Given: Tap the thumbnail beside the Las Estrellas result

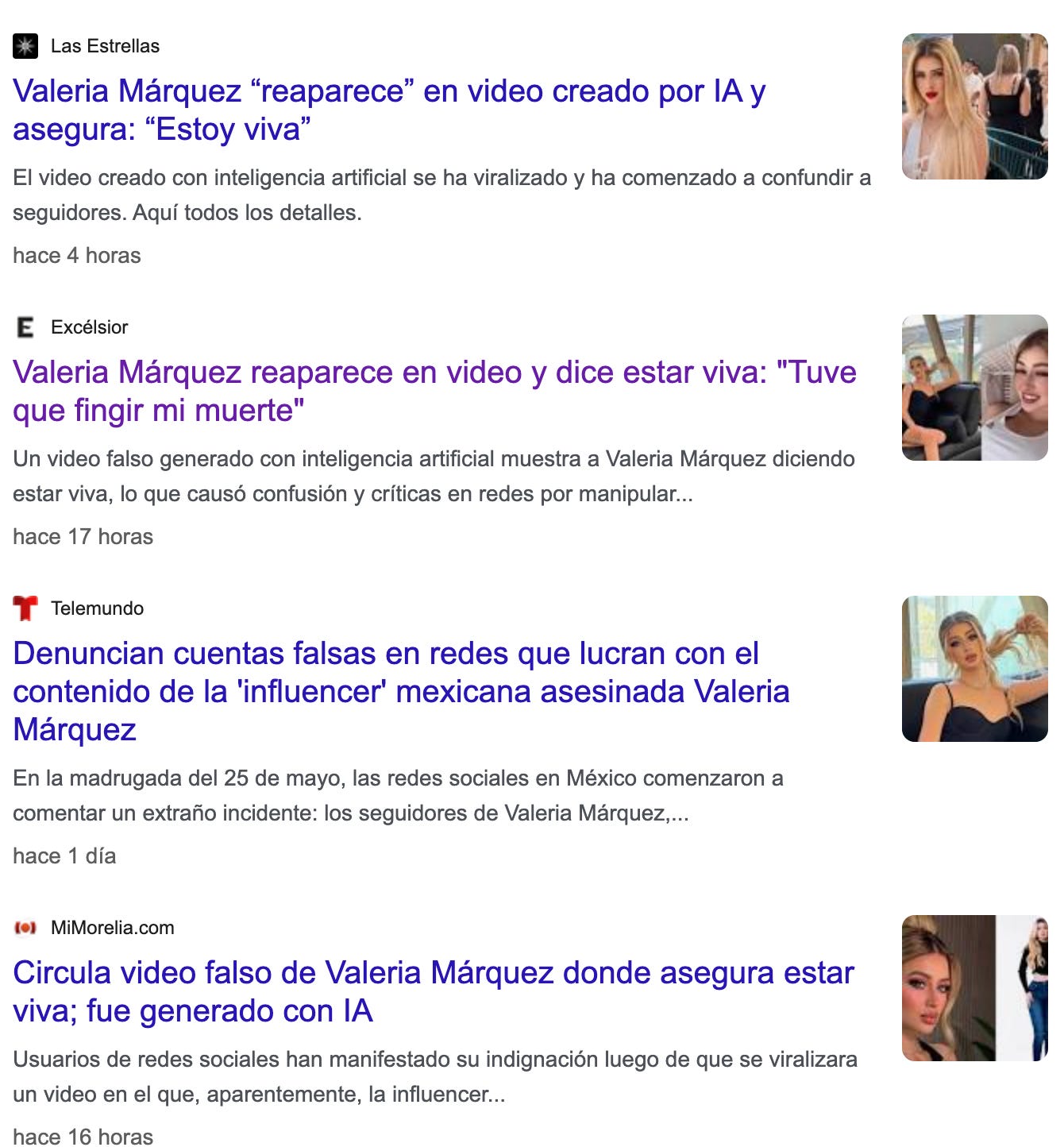Looking at the screenshot, I should click(x=974, y=106).
